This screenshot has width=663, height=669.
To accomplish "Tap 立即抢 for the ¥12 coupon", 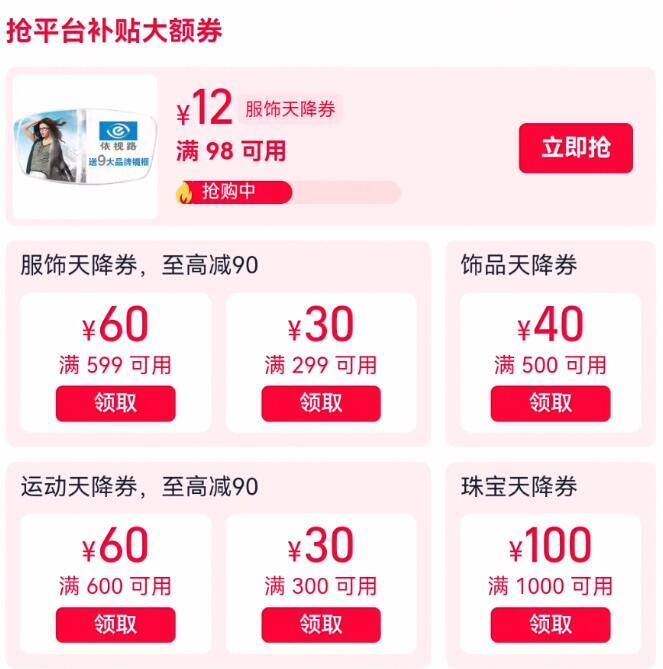I will click(x=575, y=148).
